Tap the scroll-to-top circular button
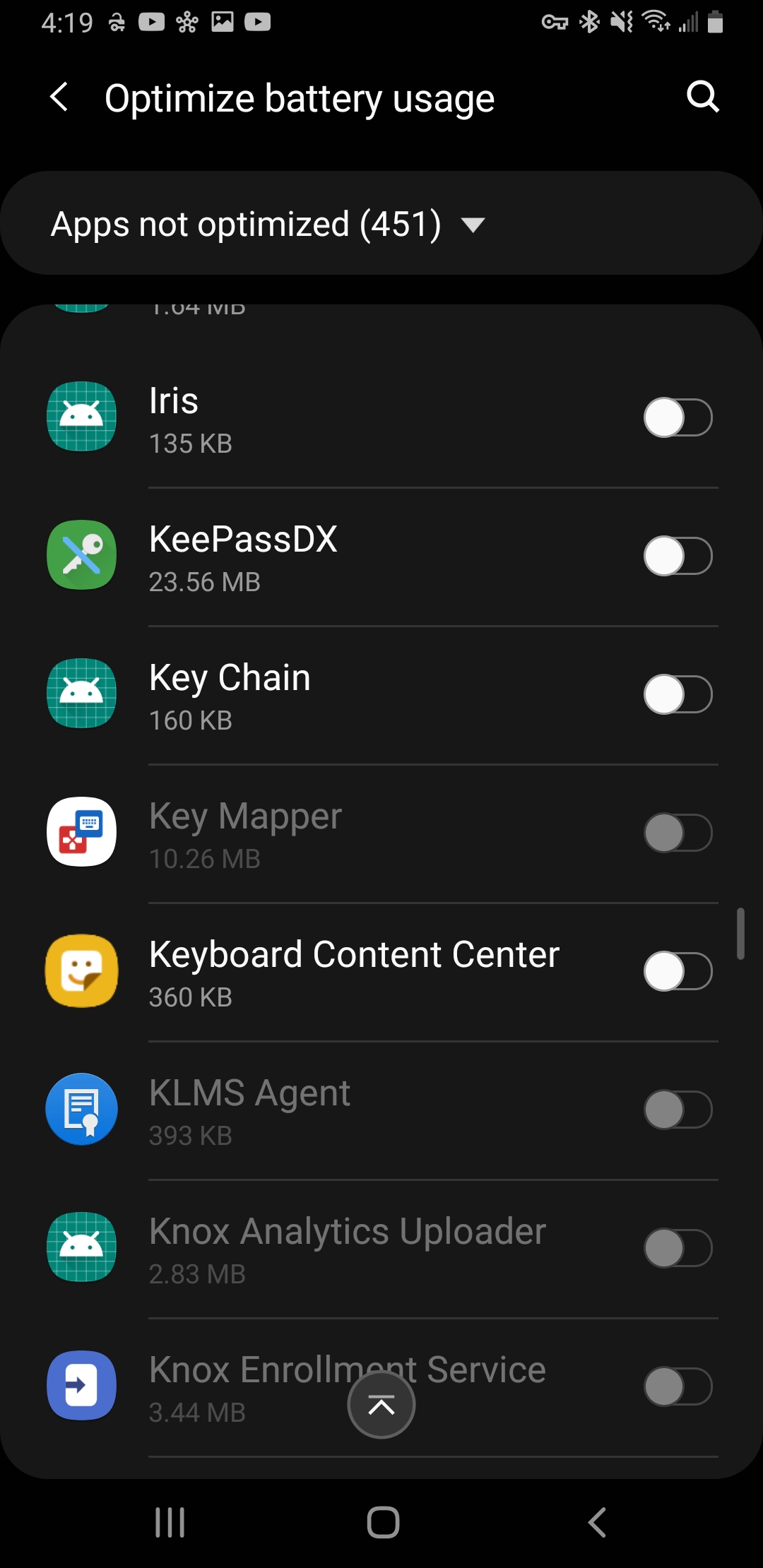763x1568 pixels. click(x=381, y=1404)
